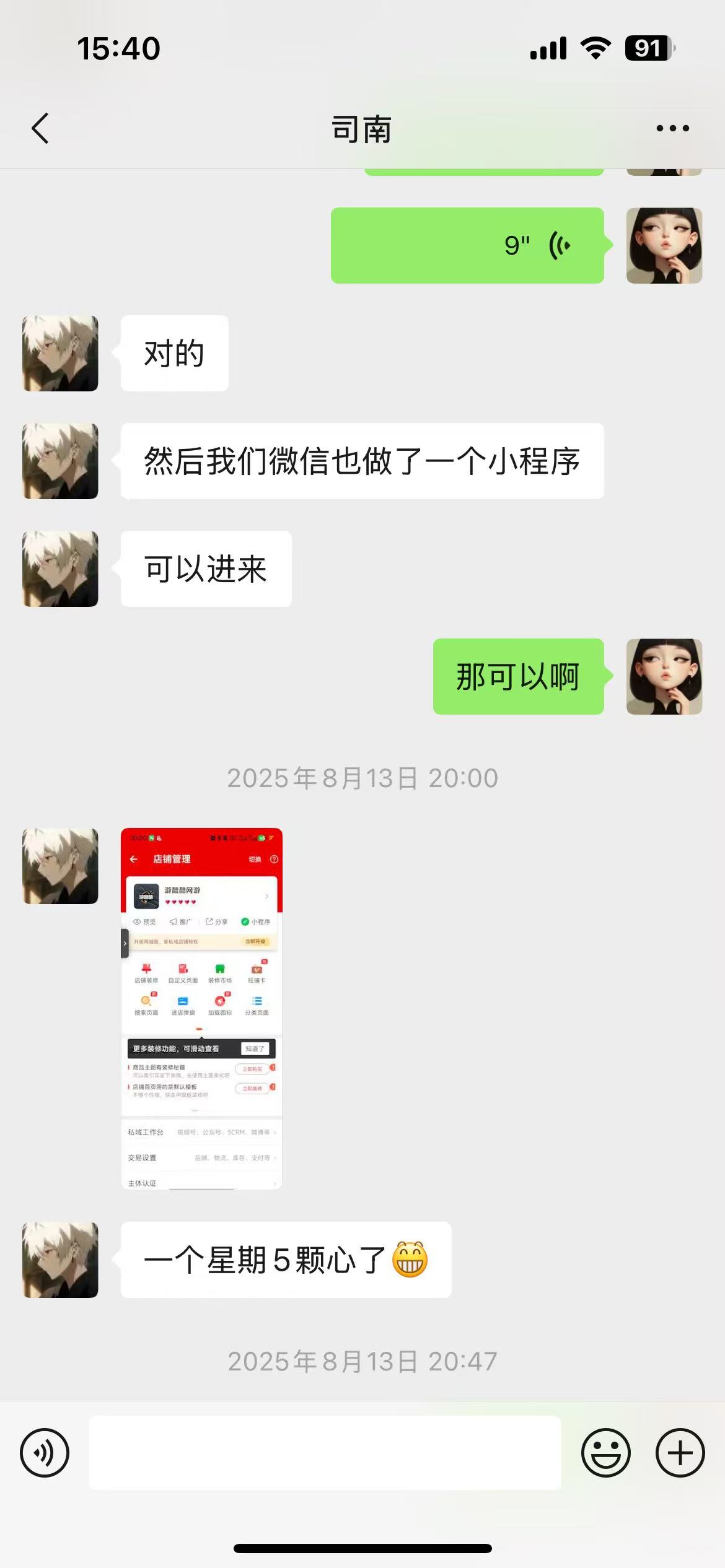The height and width of the screenshot is (1568, 725).
Task: Switch to voice input mode
Action: pyautogui.click(x=45, y=1453)
